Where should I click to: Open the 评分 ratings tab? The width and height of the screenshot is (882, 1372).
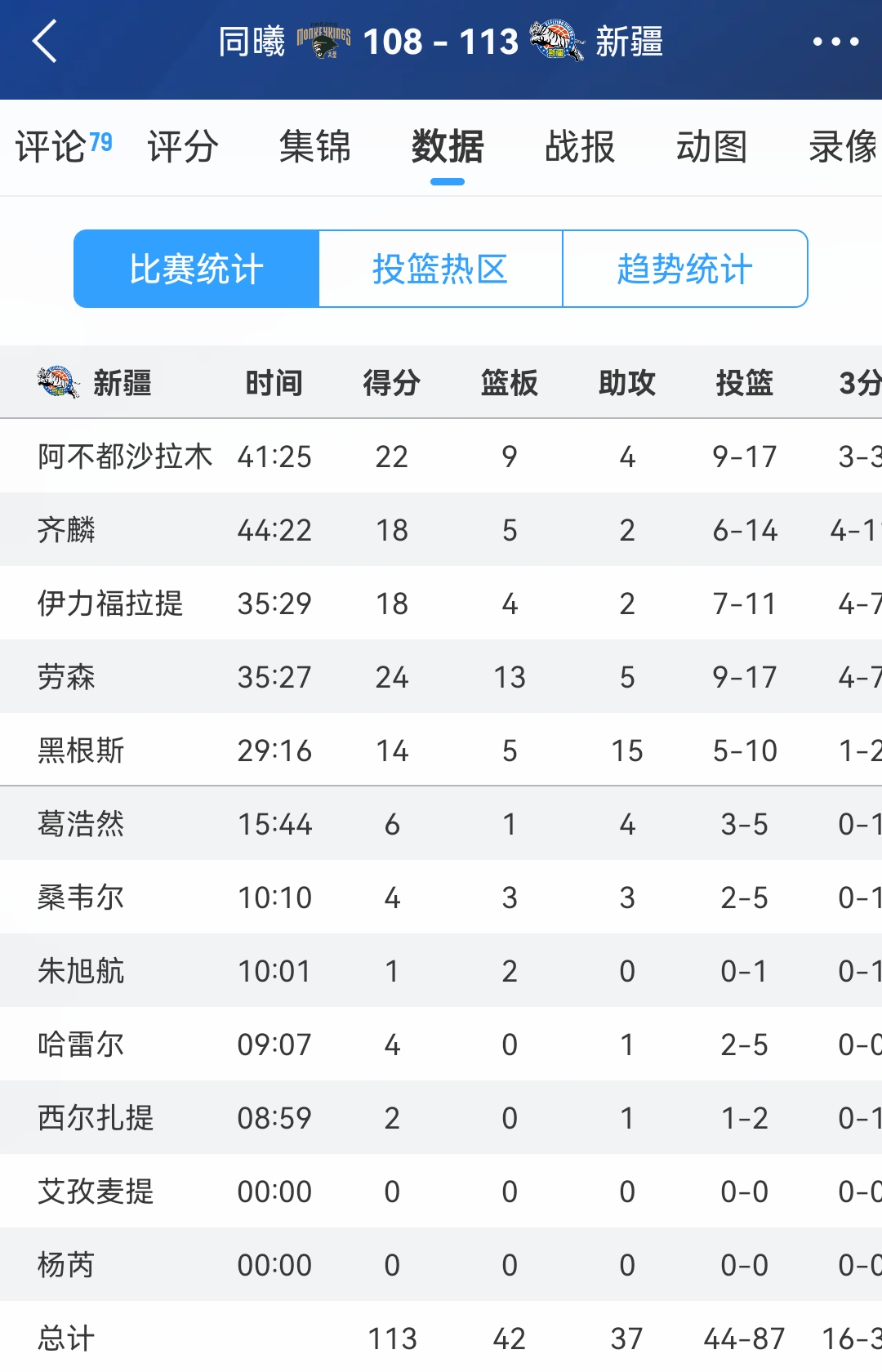pos(181,147)
